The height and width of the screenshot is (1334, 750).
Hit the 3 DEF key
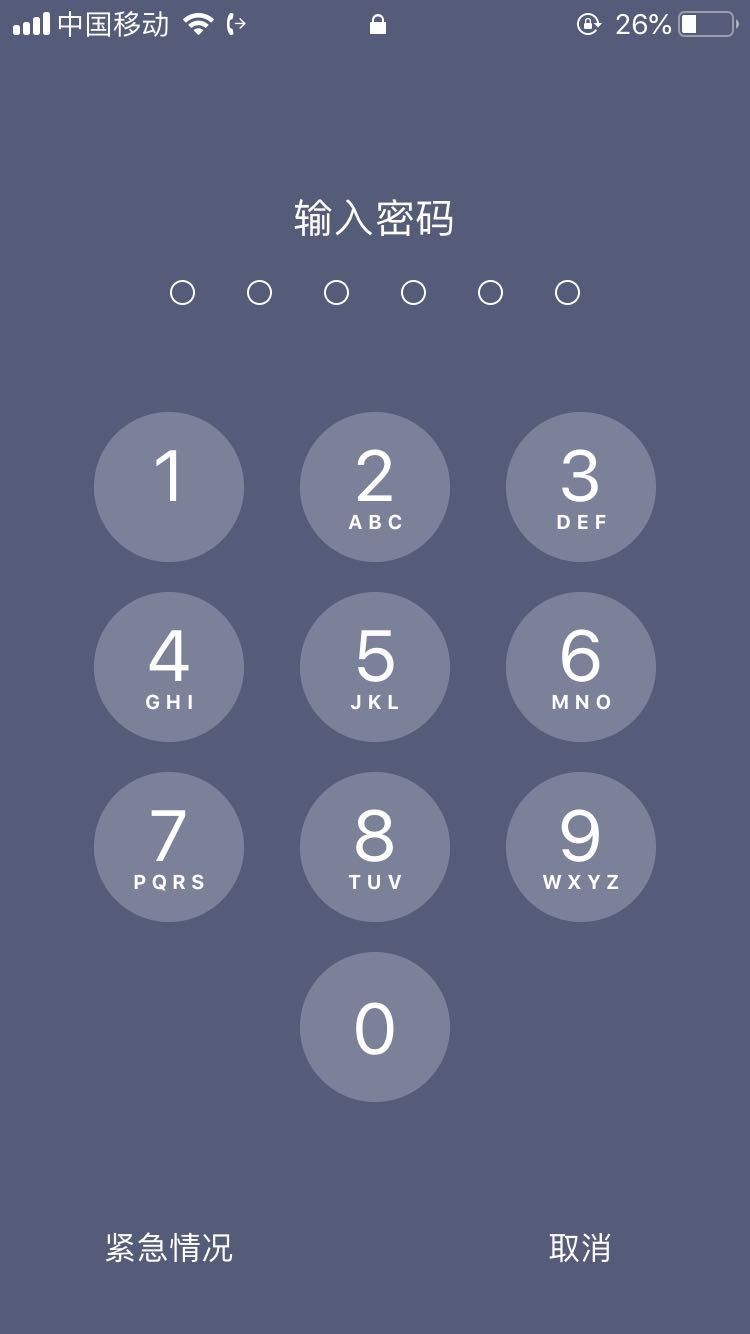[581, 487]
